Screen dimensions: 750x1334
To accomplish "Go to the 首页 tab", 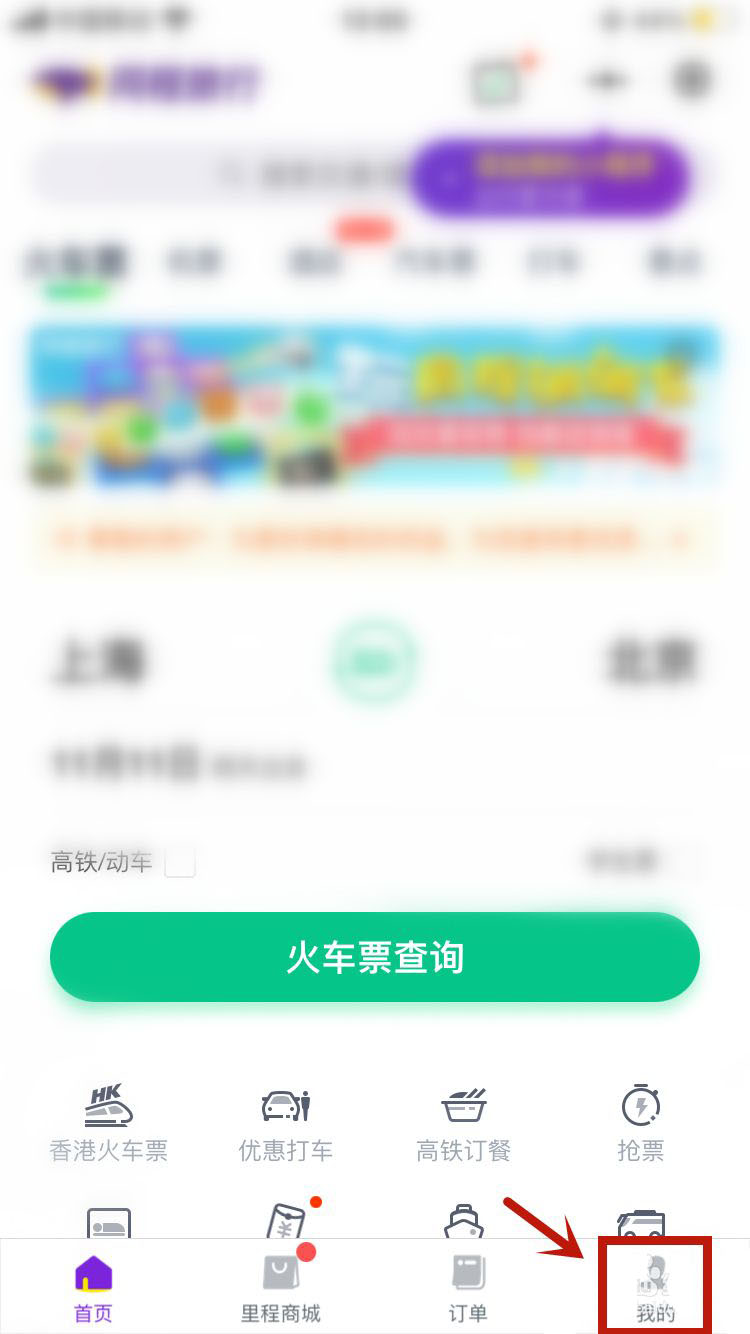I will click(x=94, y=1286).
